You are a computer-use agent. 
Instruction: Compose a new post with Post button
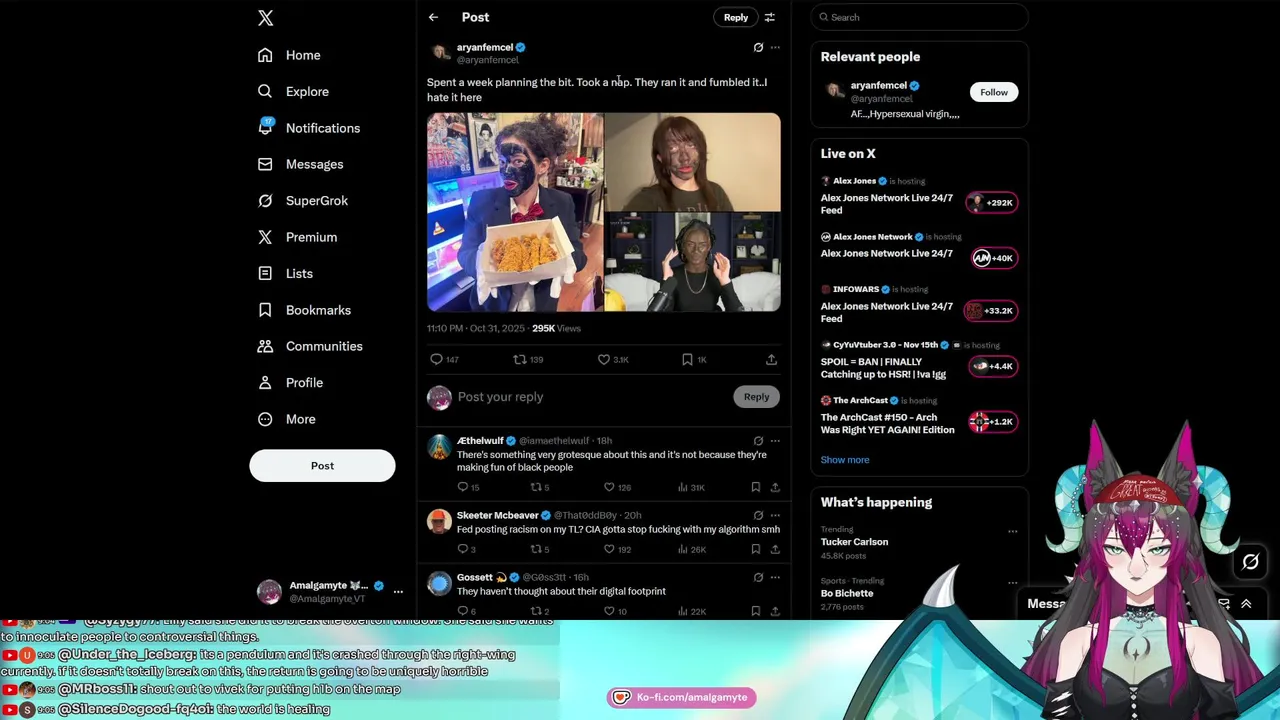(x=322, y=465)
